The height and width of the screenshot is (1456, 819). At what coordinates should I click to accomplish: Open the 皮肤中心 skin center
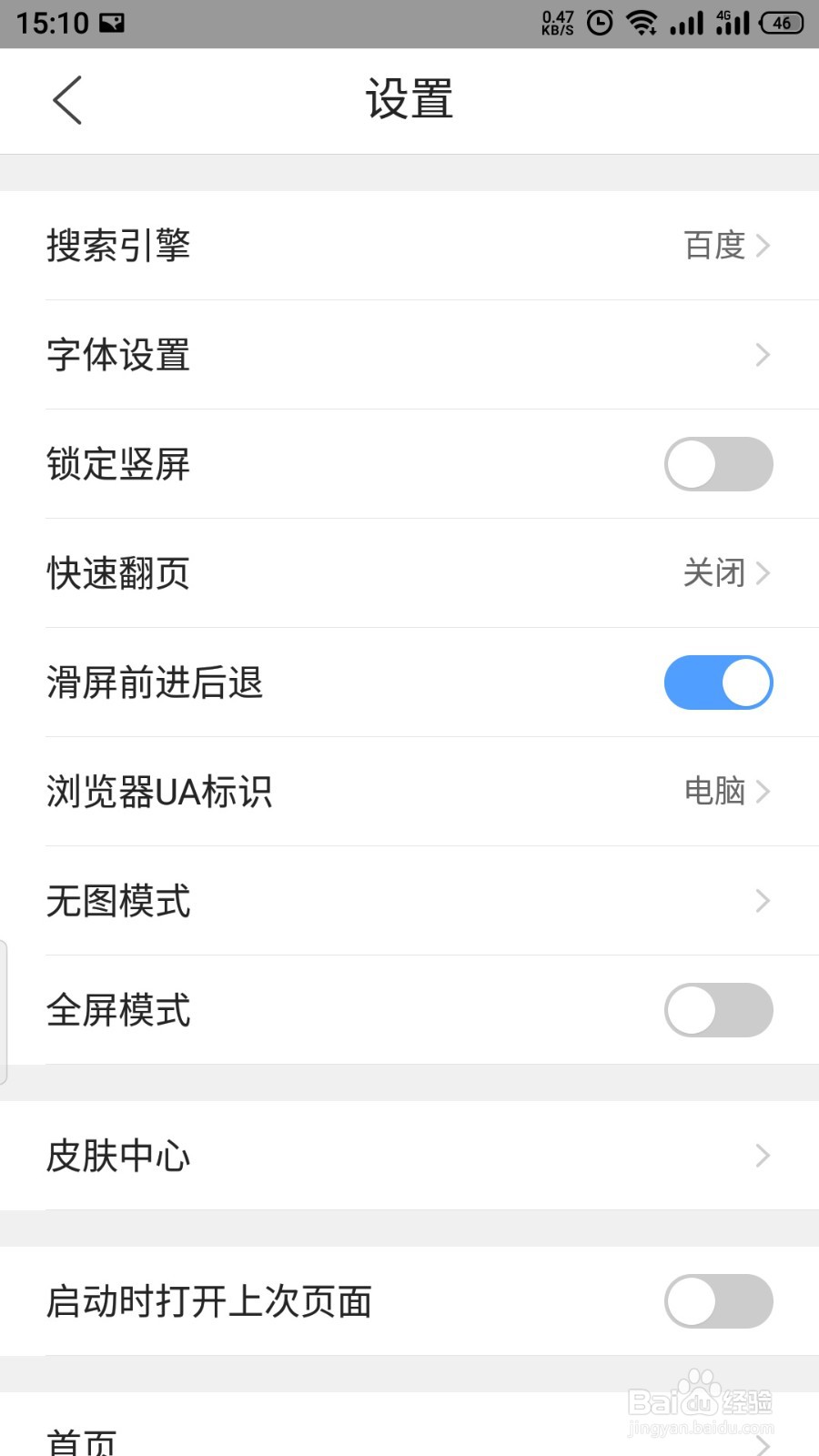point(409,1156)
